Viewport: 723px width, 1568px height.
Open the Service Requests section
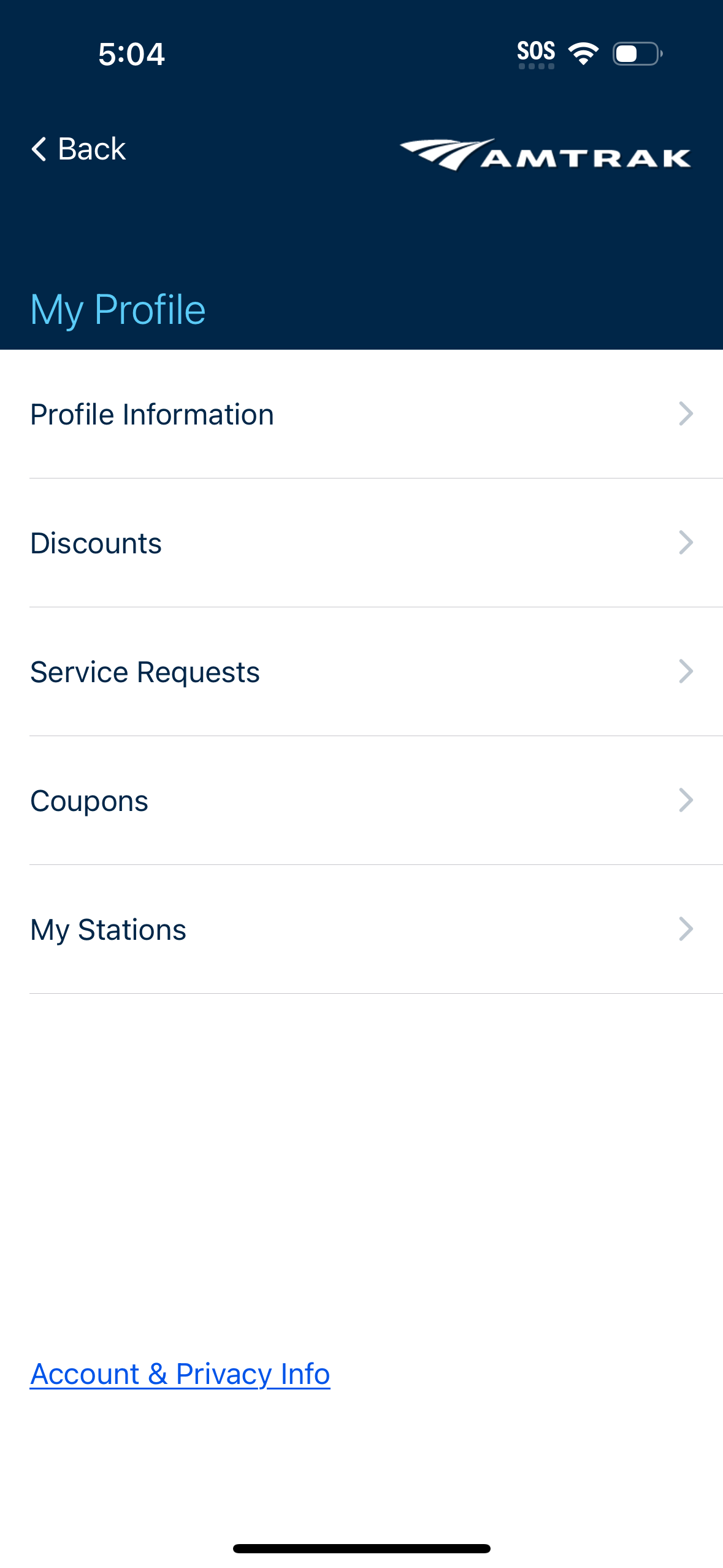tap(145, 672)
